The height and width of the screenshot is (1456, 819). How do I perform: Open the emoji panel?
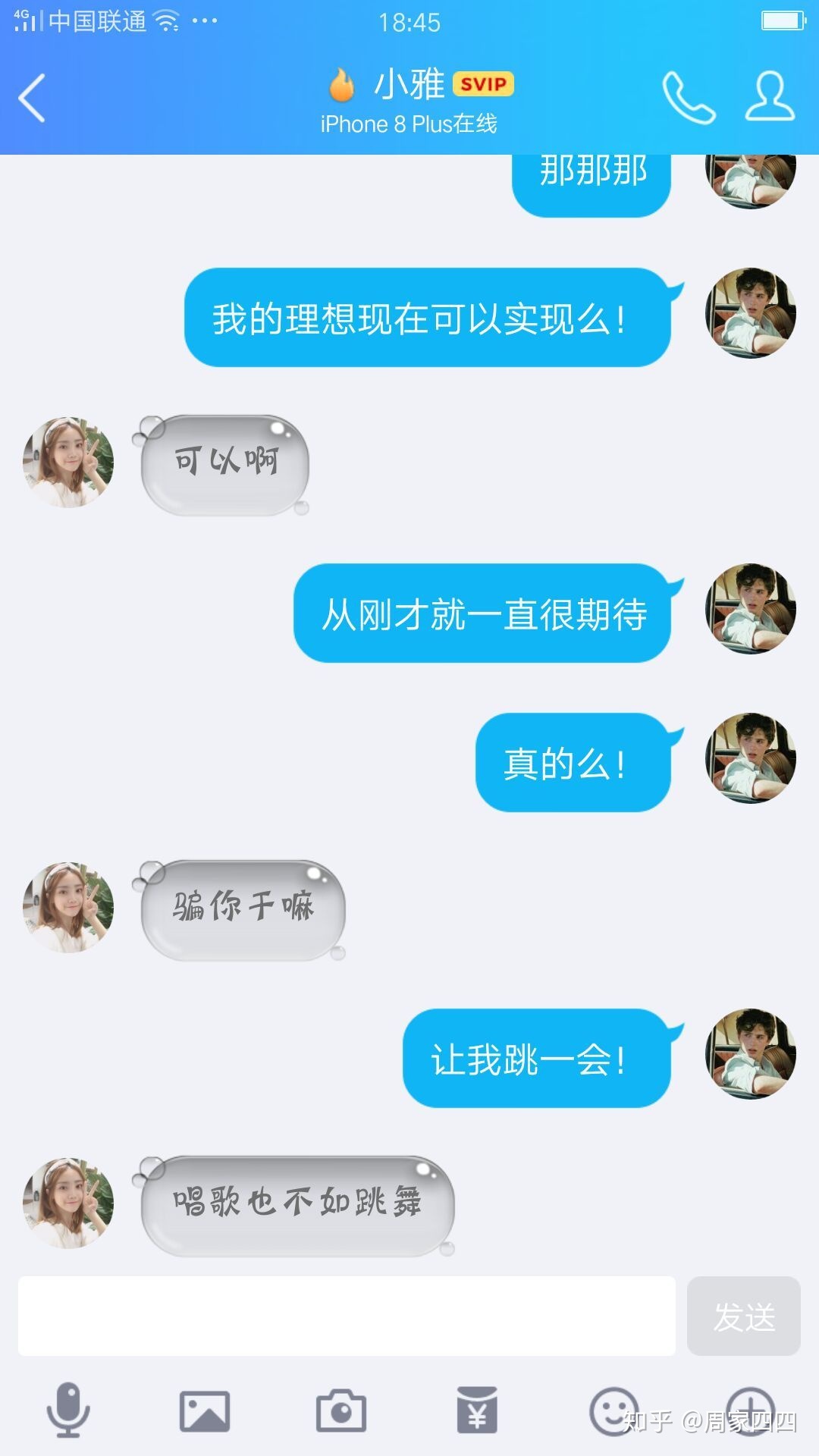614,1412
